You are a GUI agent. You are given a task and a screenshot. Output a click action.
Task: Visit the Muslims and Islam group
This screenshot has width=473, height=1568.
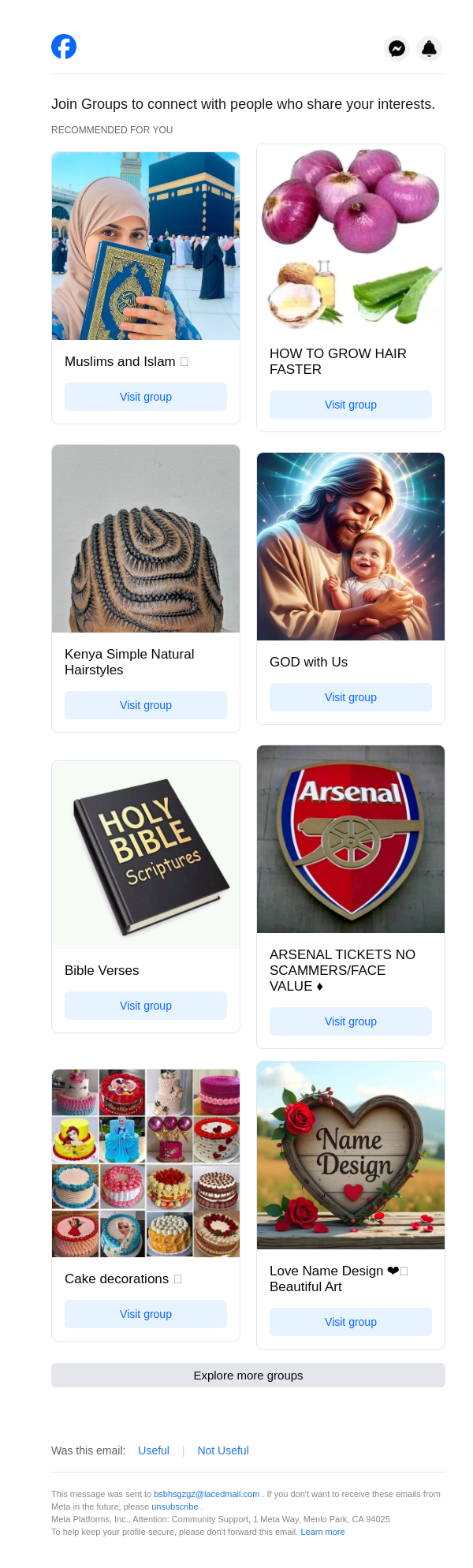click(146, 397)
